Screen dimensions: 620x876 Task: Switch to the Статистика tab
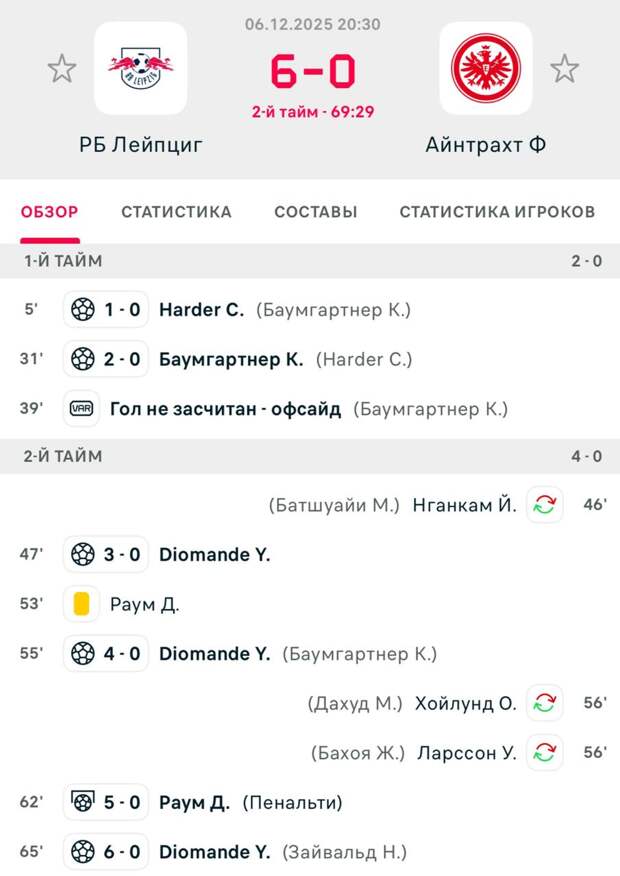[x=176, y=212]
